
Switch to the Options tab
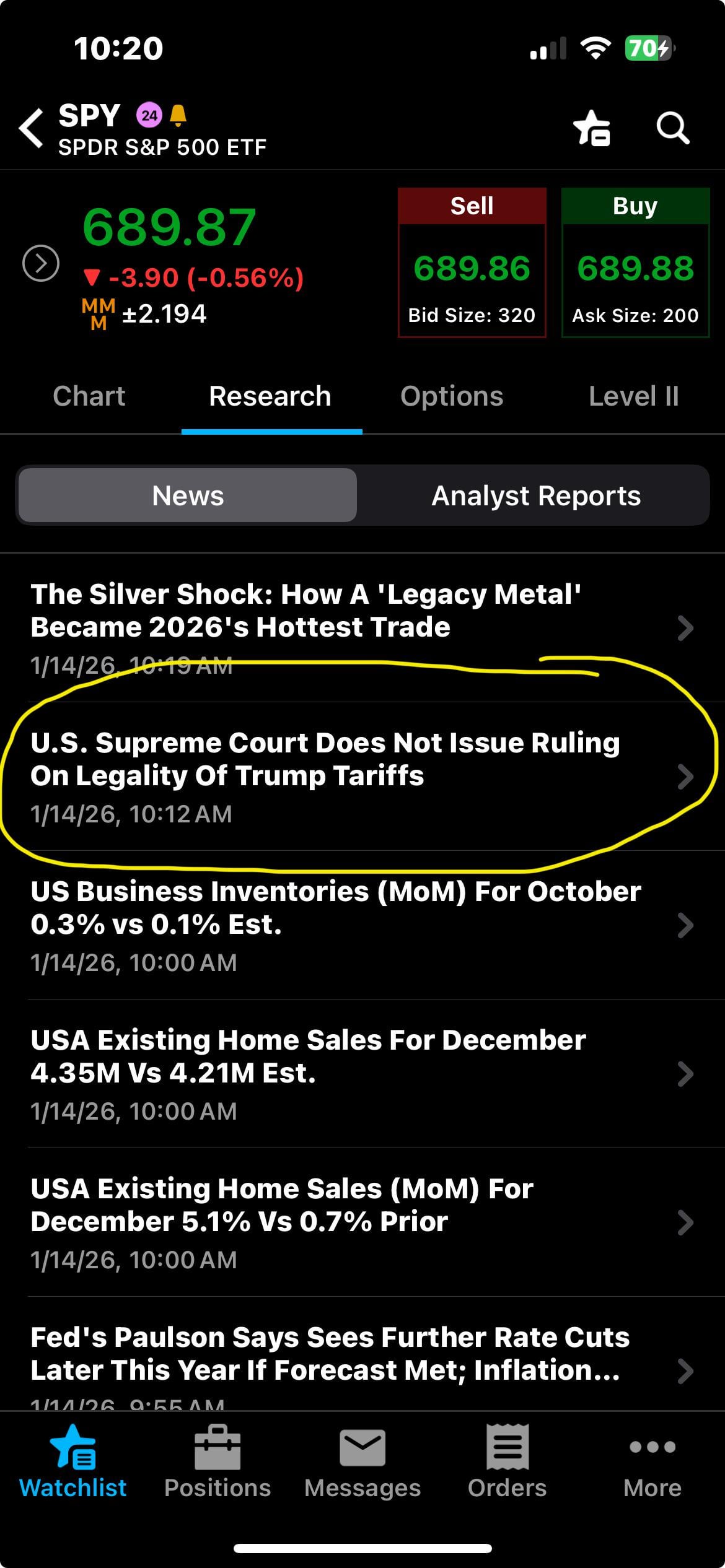pos(452,396)
